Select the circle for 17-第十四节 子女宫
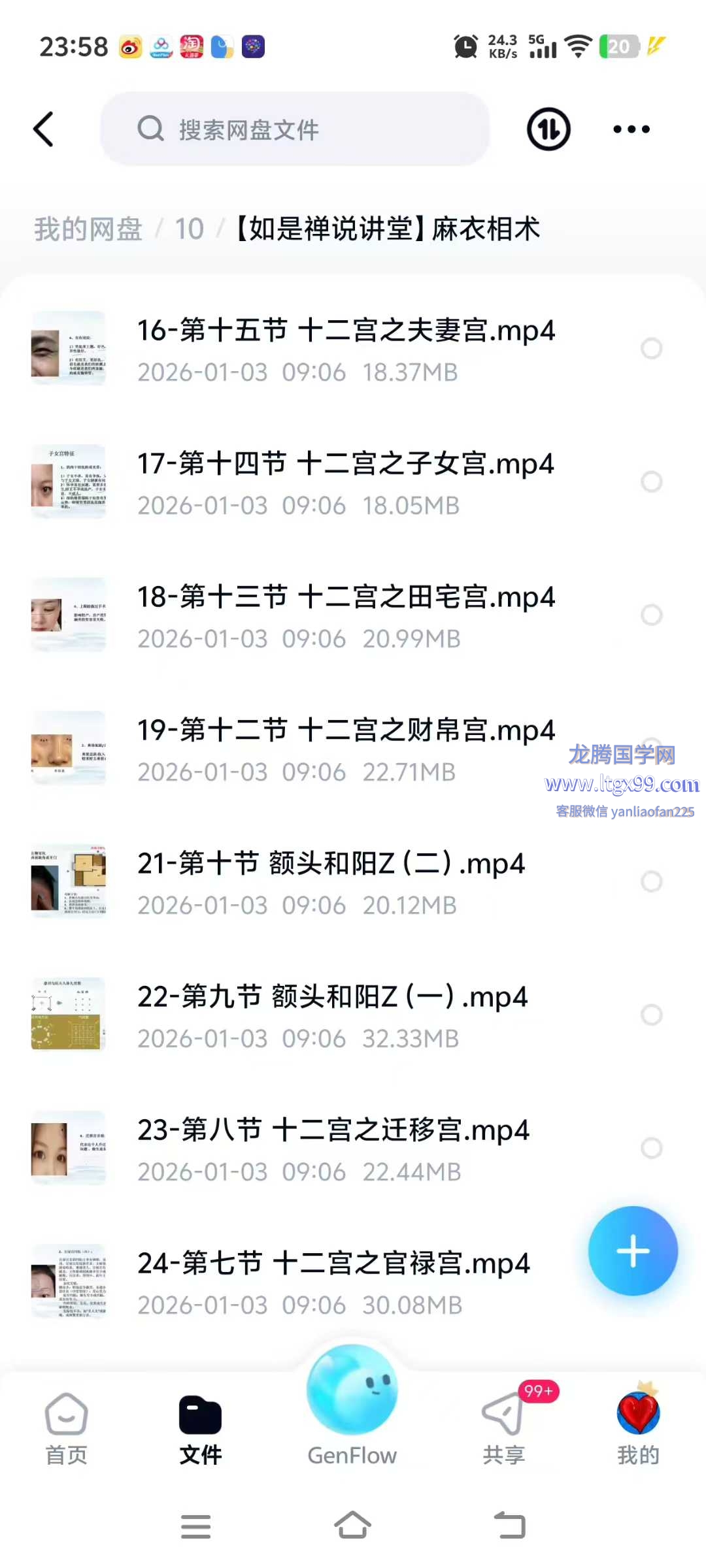Viewport: 706px width, 1568px height. pyautogui.click(x=651, y=482)
